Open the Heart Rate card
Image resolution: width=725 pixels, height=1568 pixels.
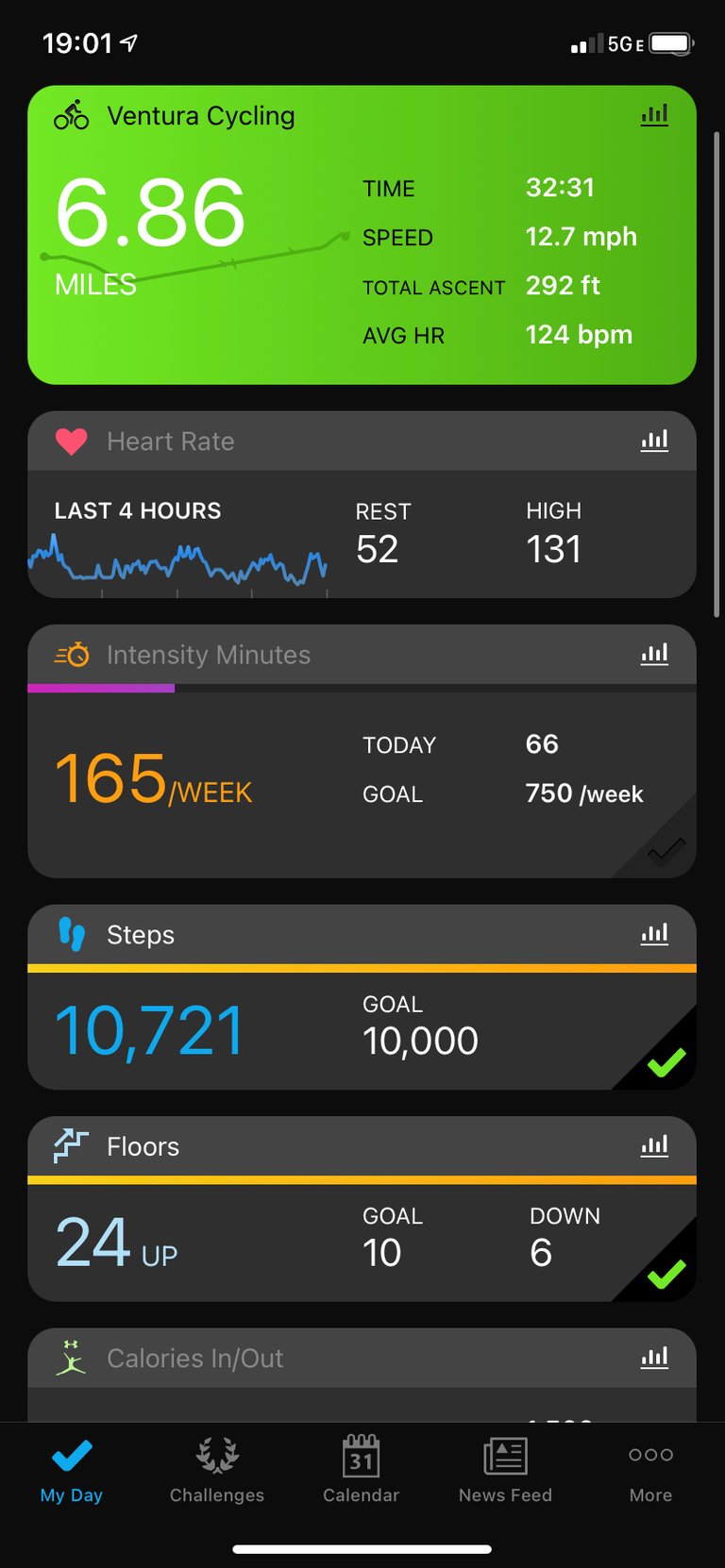click(x=362, y=504)
